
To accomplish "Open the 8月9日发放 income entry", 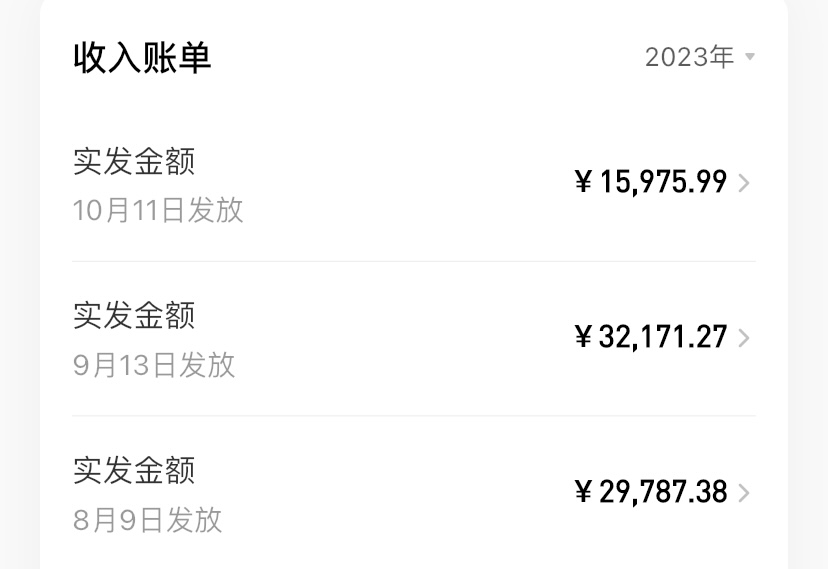I will (x=413, y=493).
